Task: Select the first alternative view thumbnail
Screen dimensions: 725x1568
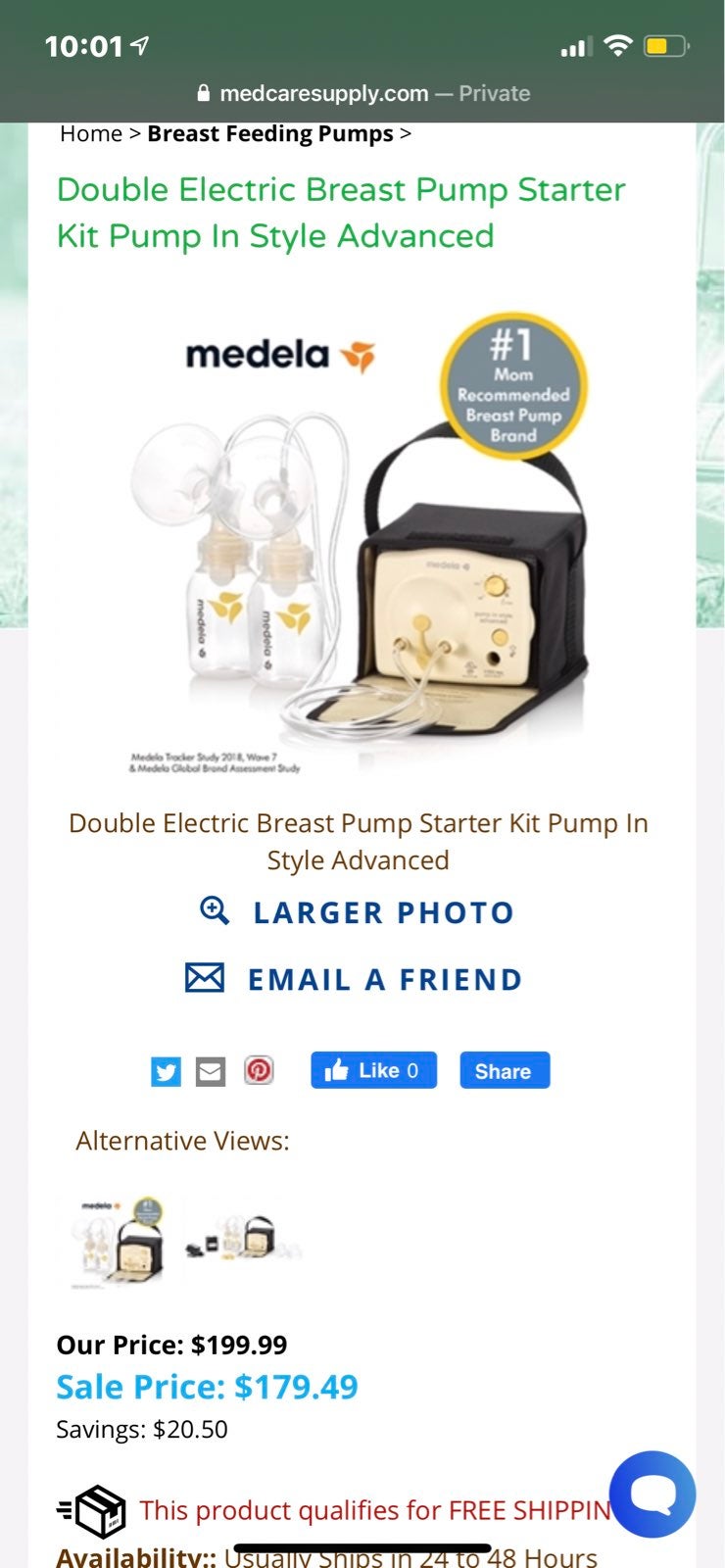Action: click(120, 1241)
